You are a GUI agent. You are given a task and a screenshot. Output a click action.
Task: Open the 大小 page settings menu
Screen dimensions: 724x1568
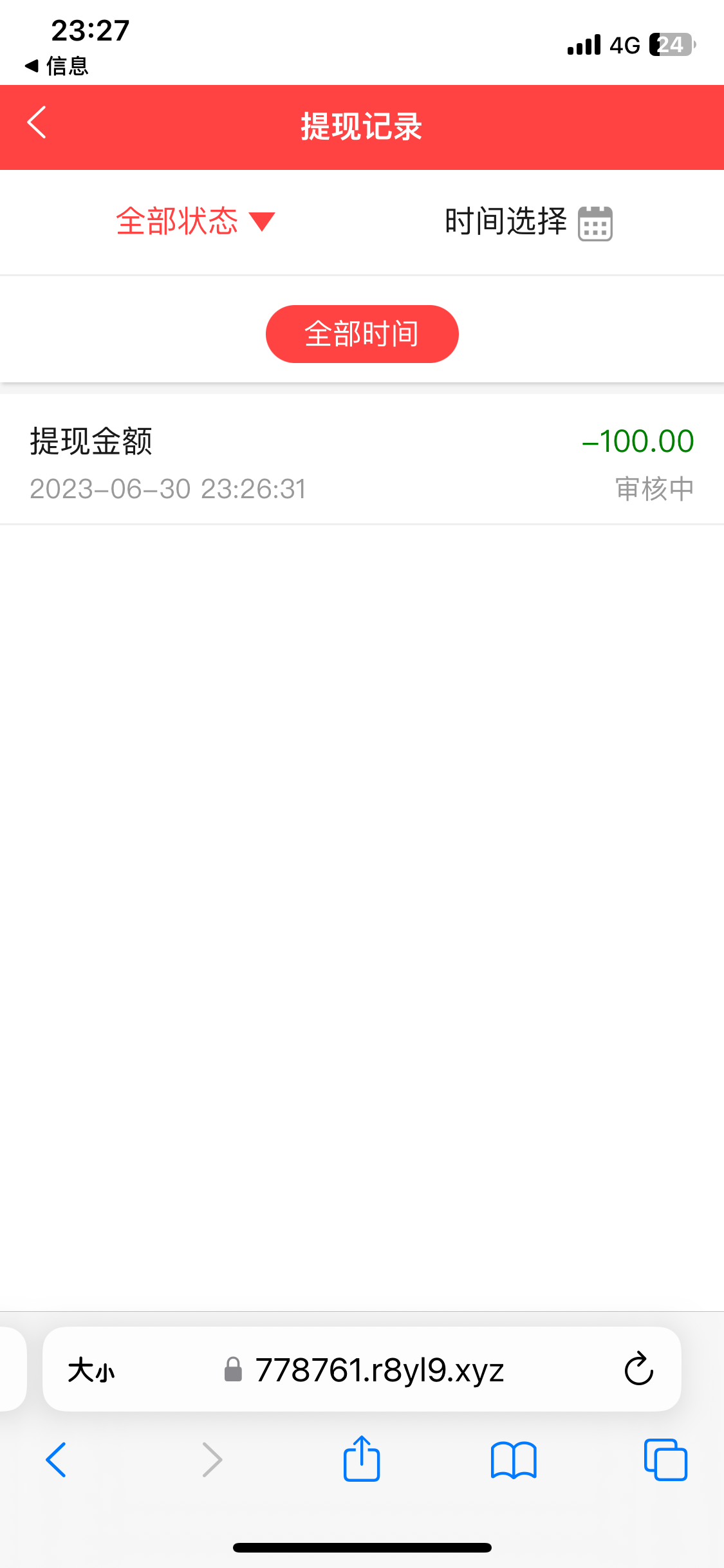91,1370
